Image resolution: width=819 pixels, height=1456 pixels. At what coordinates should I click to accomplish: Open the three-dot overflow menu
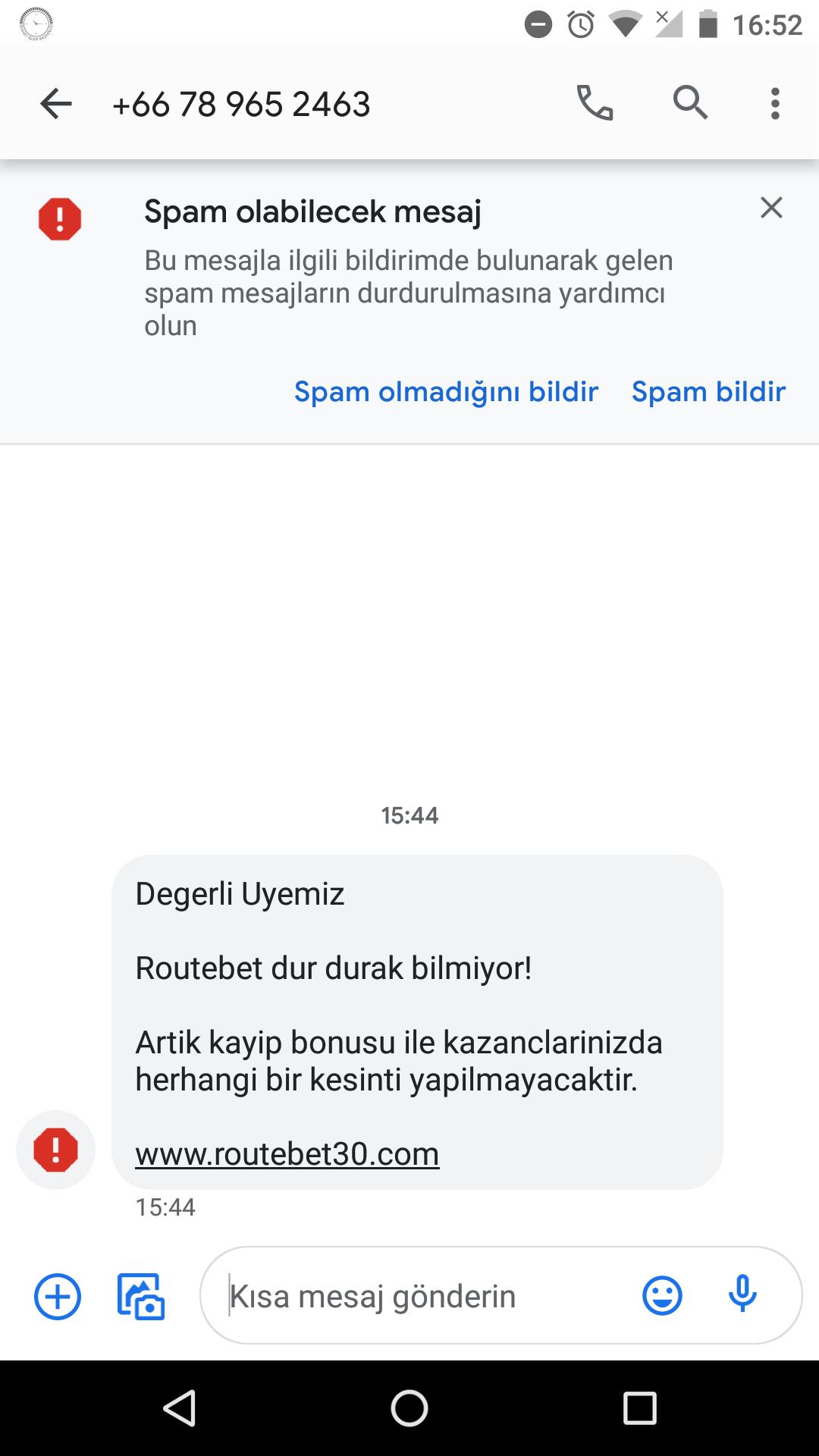click(x=775, y=103)
